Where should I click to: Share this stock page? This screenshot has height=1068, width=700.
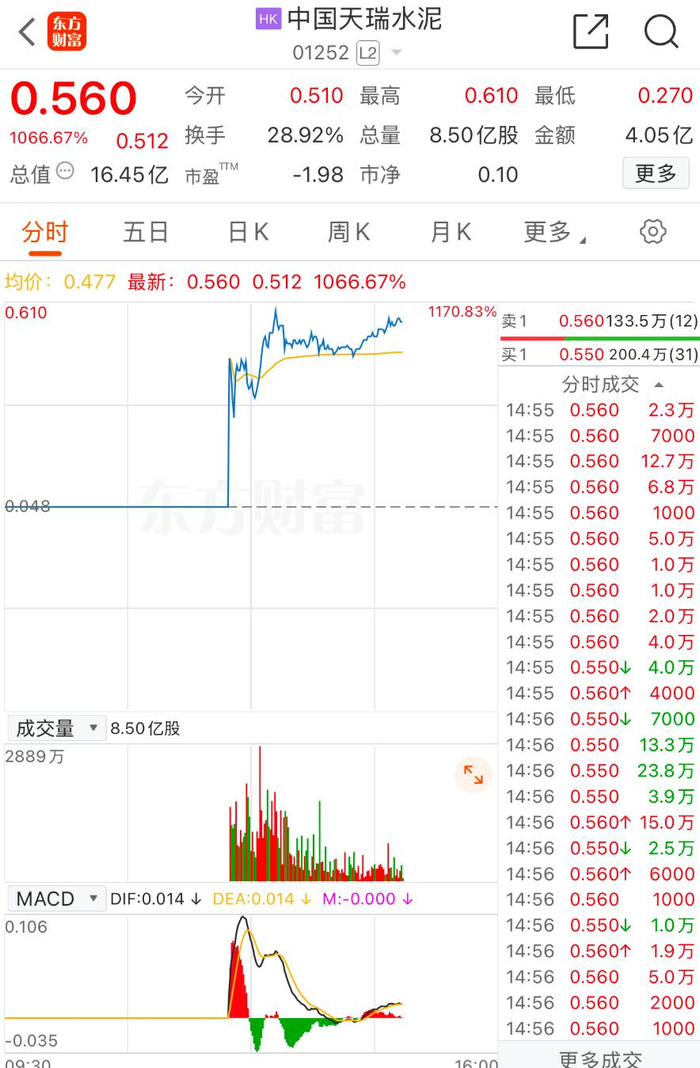tap(590, 32)
